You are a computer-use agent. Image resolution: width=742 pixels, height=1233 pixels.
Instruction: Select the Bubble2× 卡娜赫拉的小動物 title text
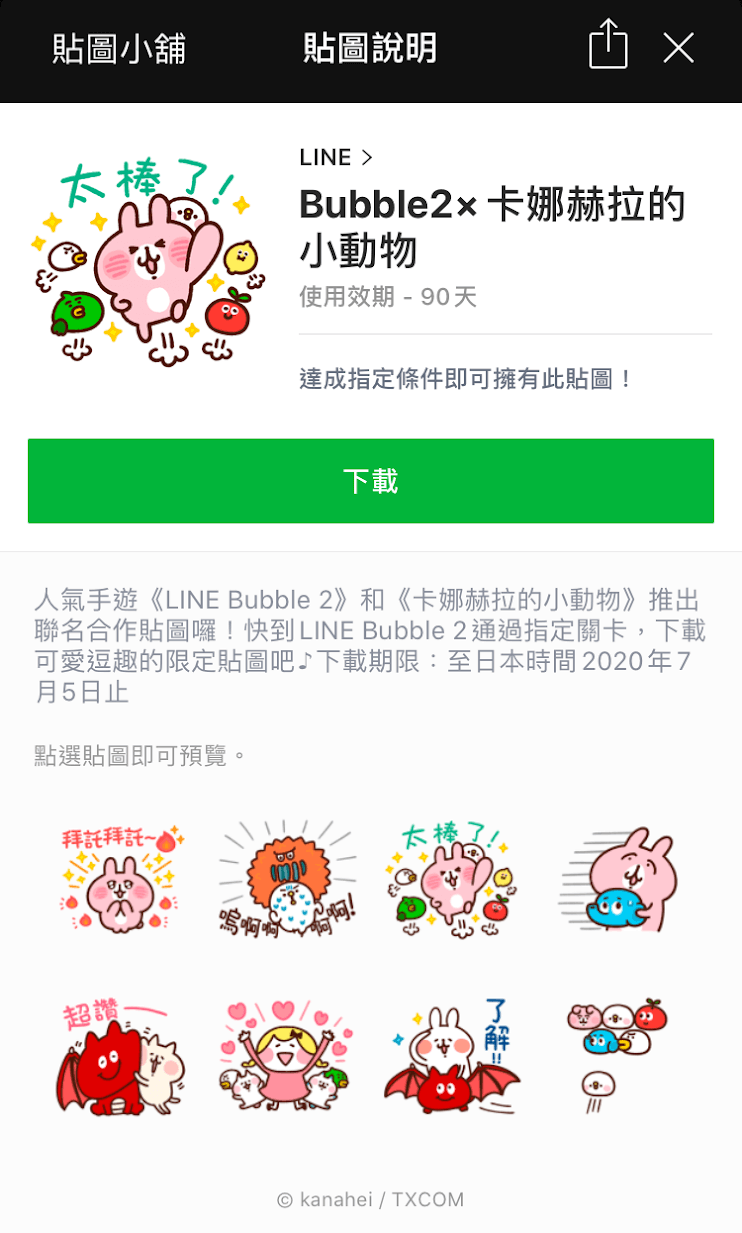[491, 227]
